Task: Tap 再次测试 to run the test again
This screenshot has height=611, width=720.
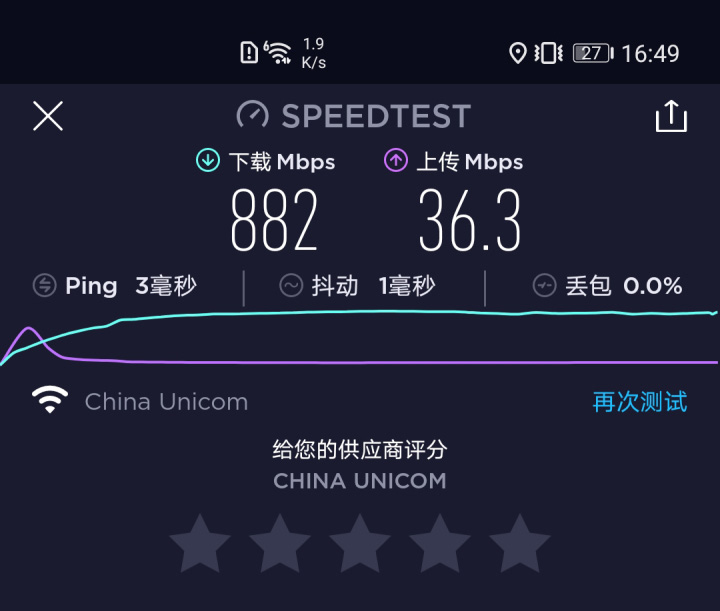Action: click(639, 402)
